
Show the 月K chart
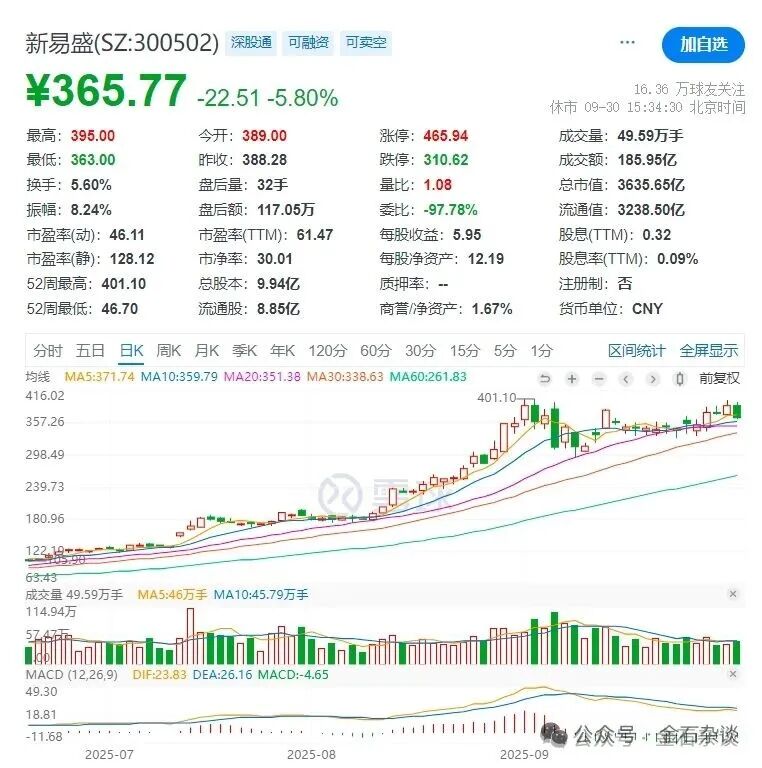tap(207, 351)
